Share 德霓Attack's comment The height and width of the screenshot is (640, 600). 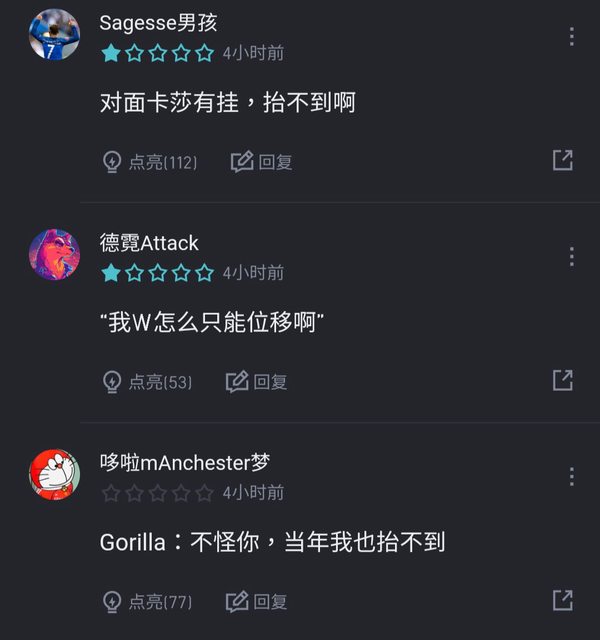pyautogui.click(x=563, y=380)
